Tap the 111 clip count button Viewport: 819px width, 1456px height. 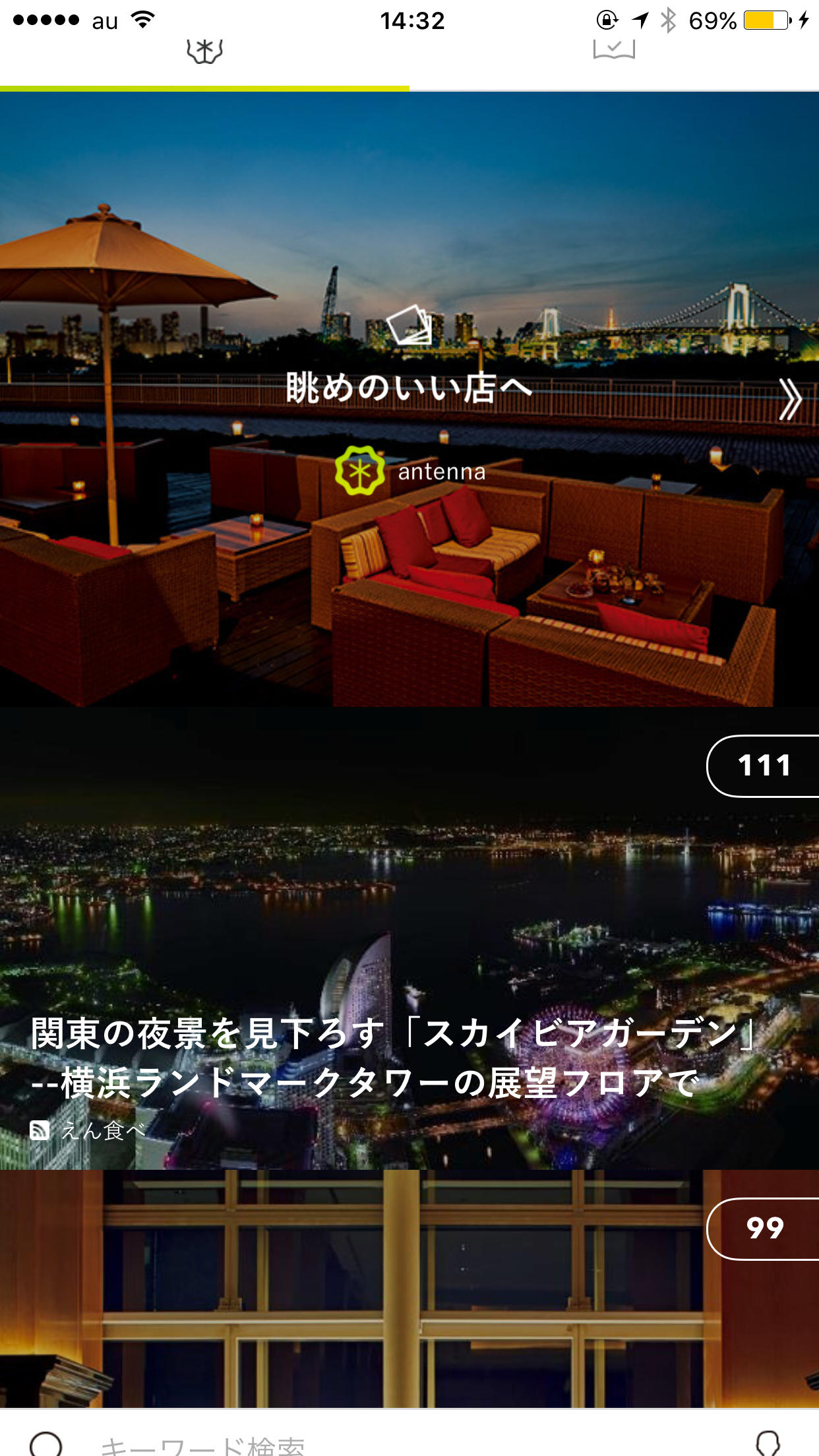point(764,766)
